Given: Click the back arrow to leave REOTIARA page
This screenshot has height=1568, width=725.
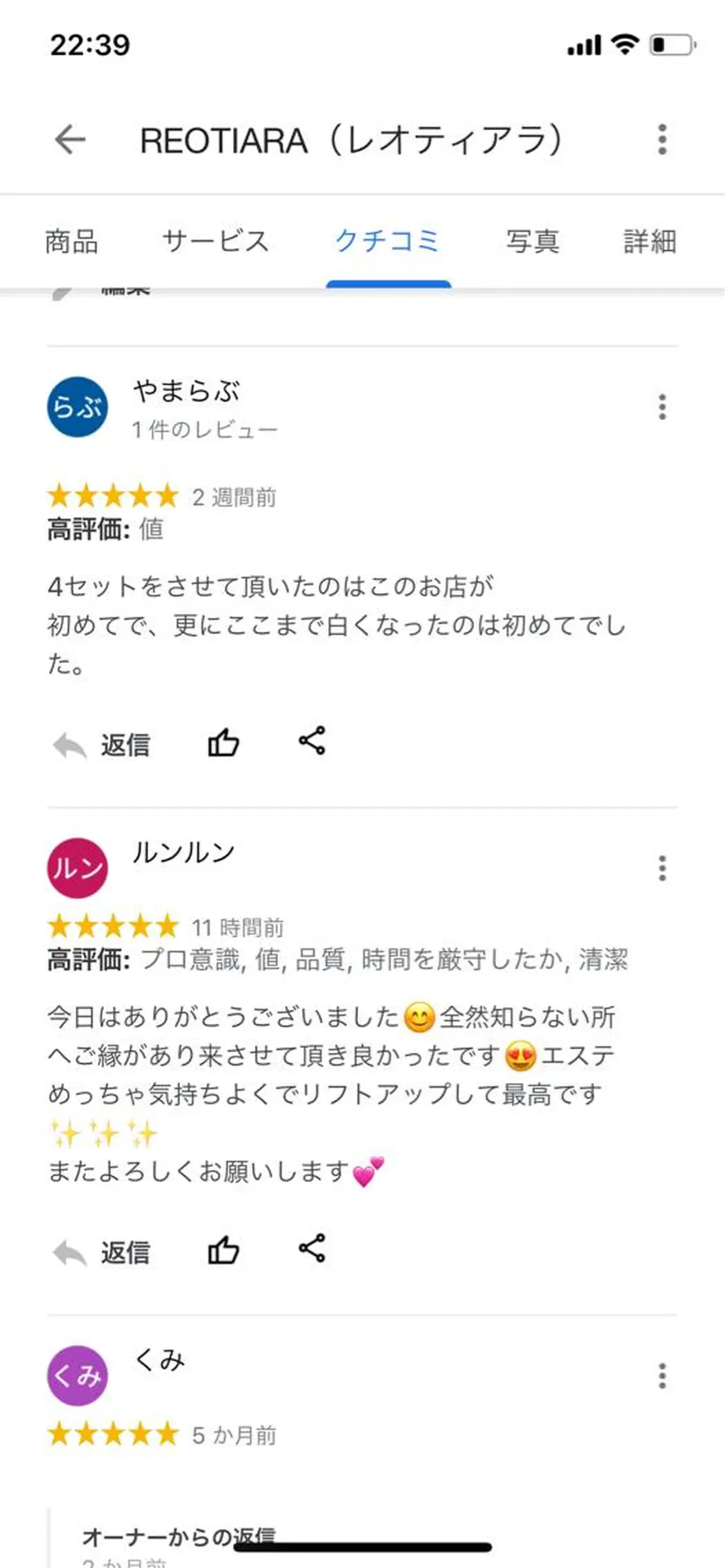Looking at the screenshot, I should coord(69,139).
